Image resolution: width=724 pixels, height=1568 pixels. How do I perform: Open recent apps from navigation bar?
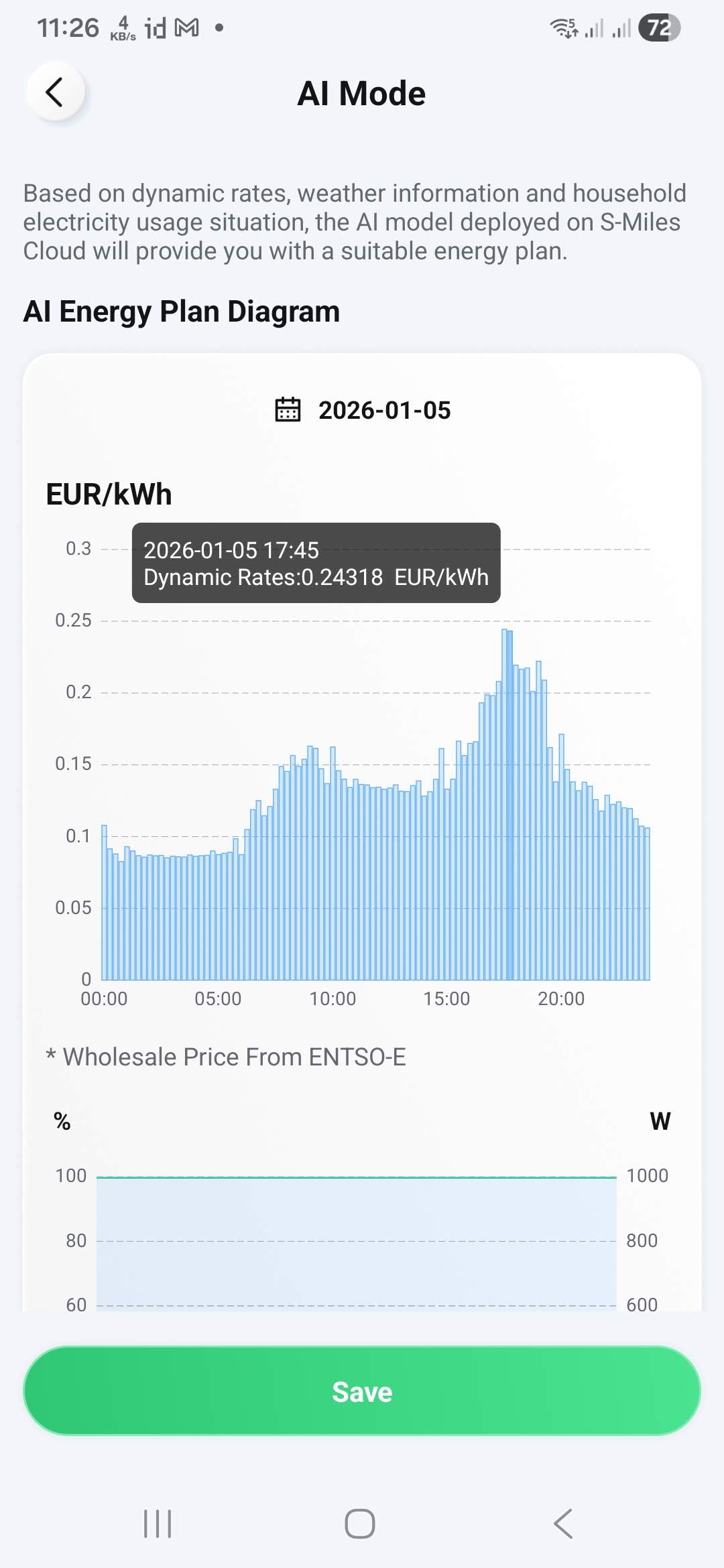click(158, 1524)
